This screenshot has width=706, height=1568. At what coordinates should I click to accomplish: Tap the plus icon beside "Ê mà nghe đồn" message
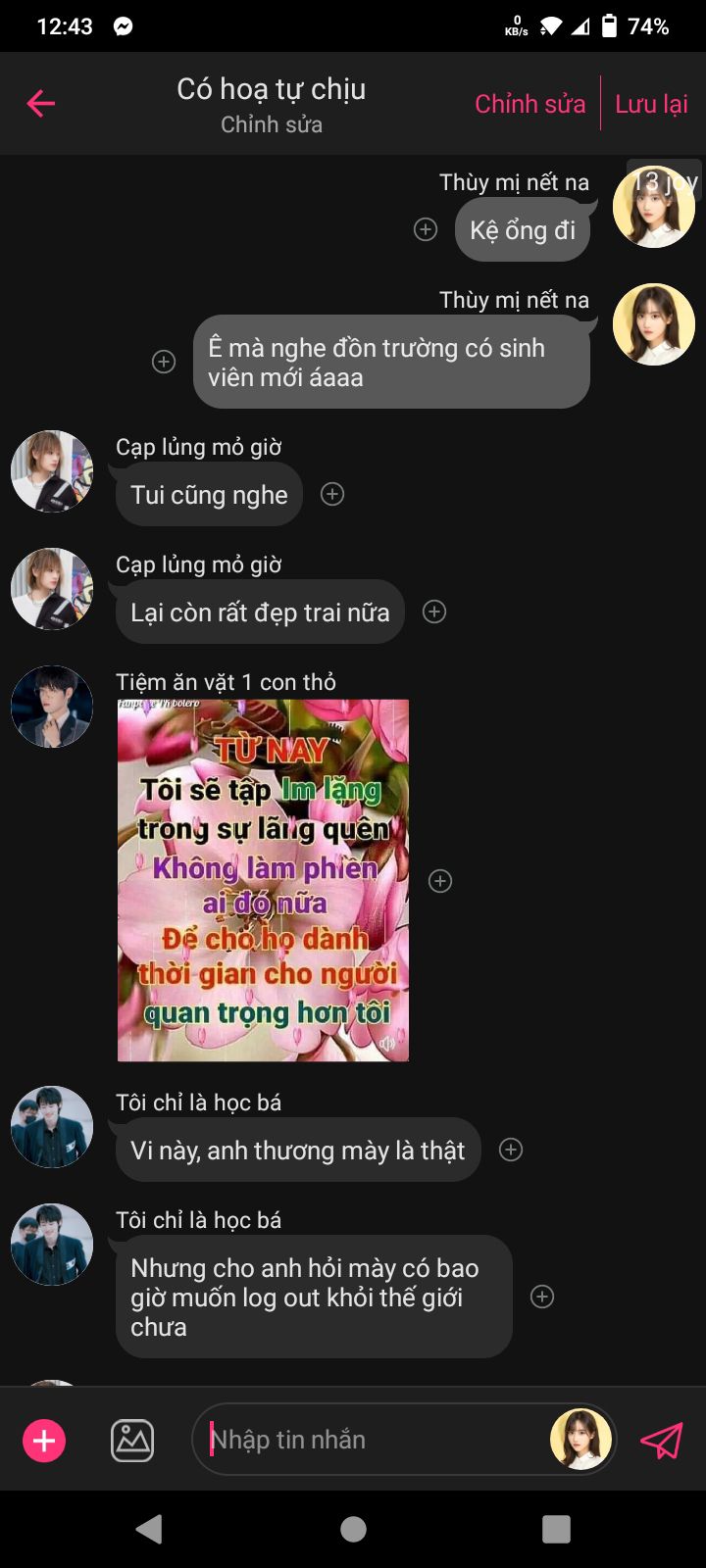164,362
